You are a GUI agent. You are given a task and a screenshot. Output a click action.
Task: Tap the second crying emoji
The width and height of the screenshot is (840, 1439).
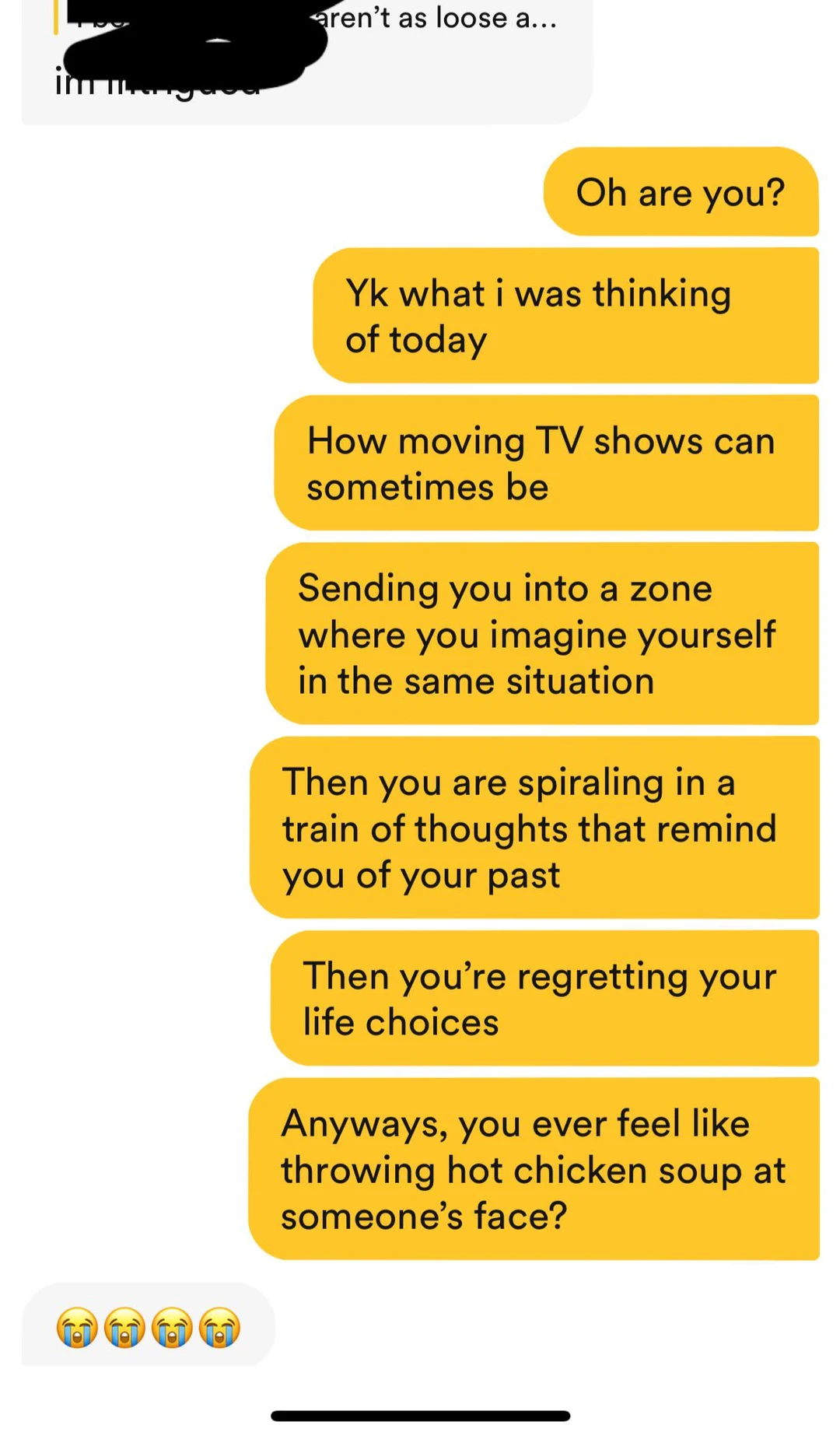pyautogui.click(x=124, y=1329)
